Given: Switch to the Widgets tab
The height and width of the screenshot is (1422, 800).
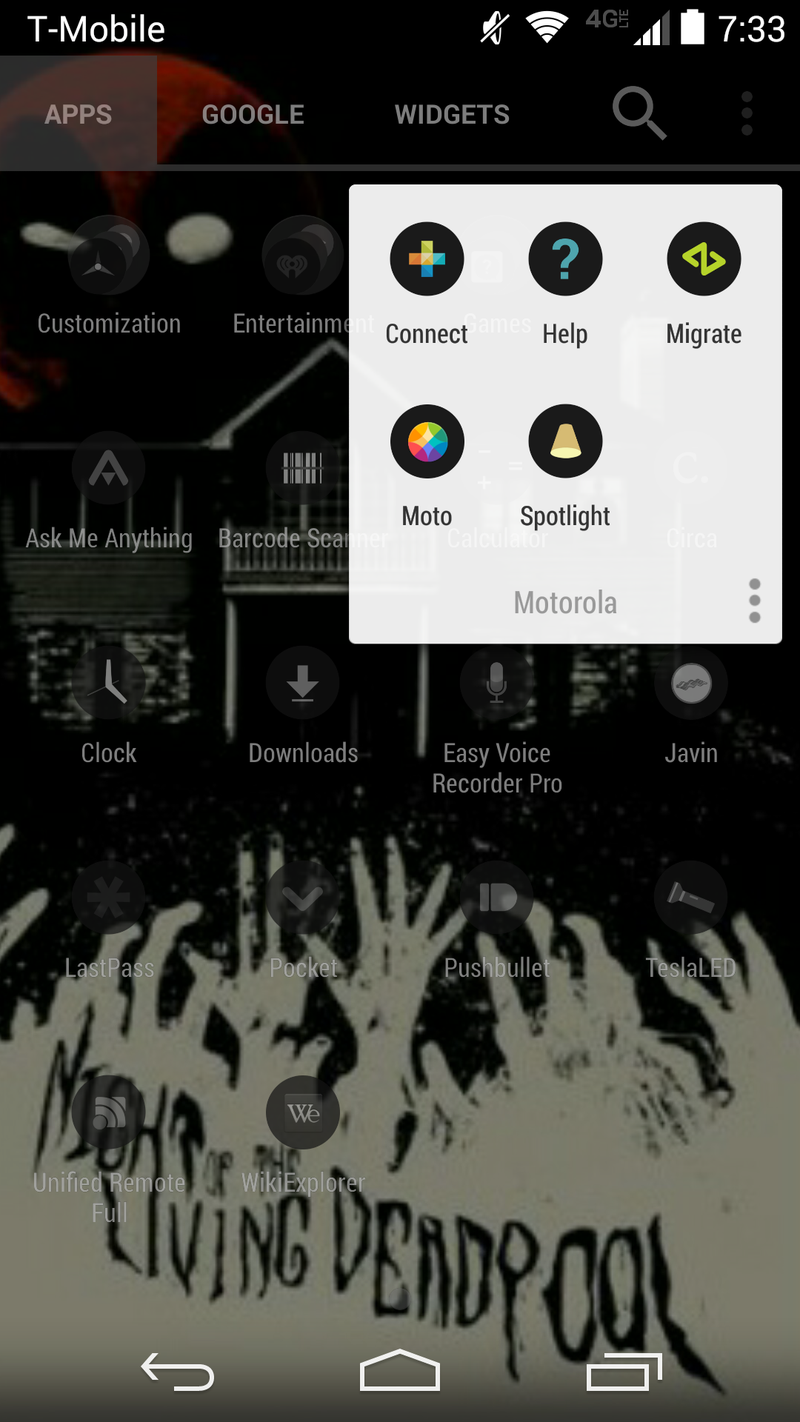Looking at the screenshot, I should click(452, 114).
